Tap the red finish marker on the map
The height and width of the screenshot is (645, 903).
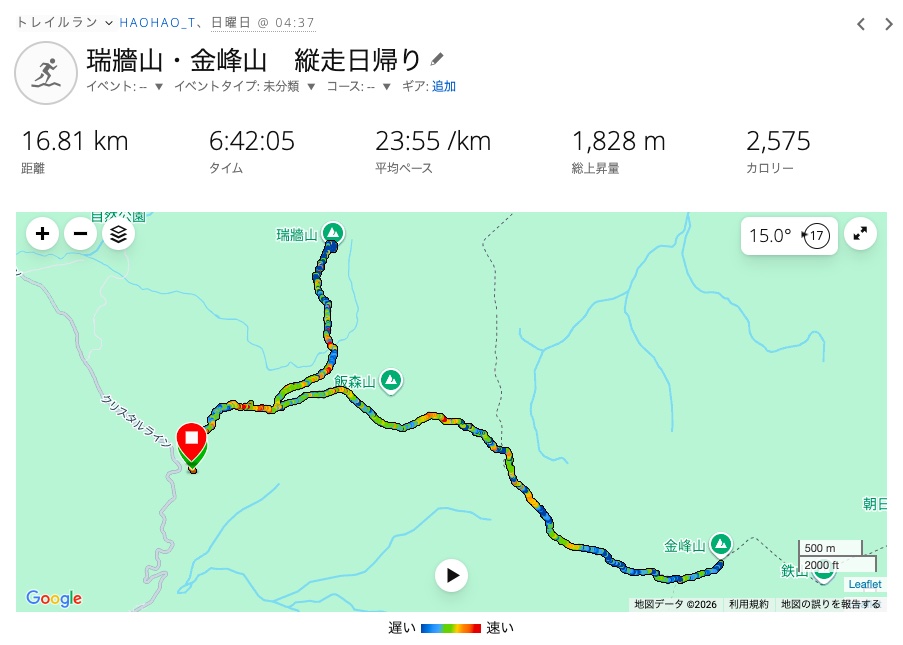pyautogui.click(x=191, y=439)
